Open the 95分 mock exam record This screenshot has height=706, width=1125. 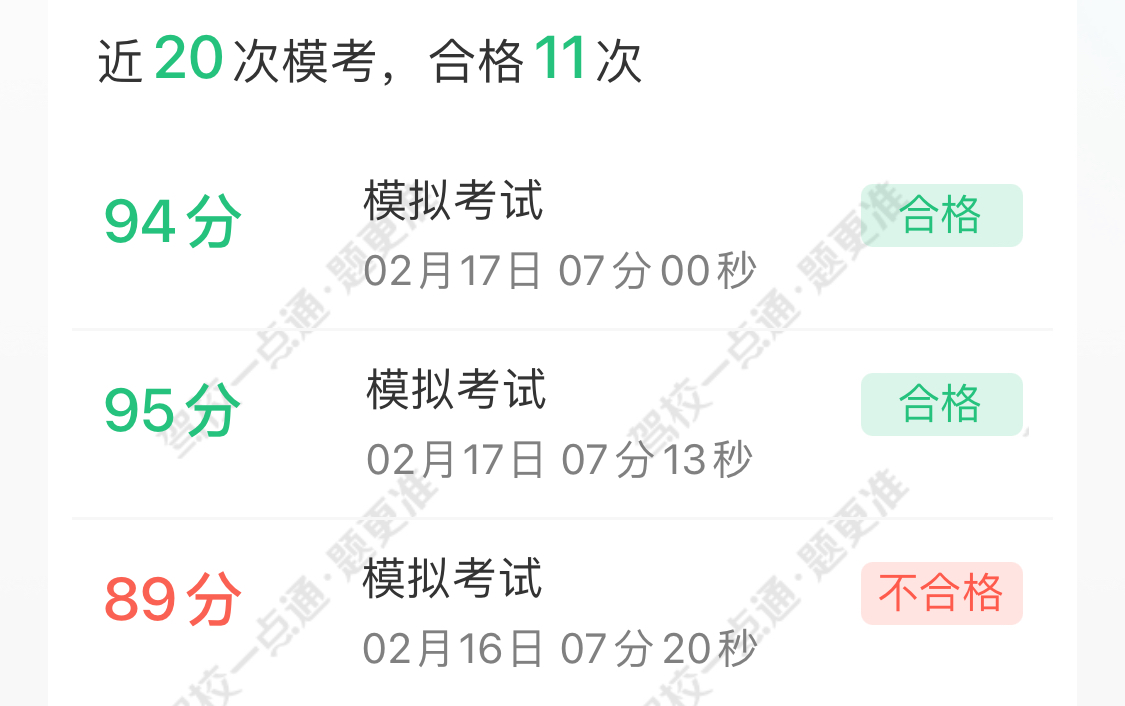point(560,423)
